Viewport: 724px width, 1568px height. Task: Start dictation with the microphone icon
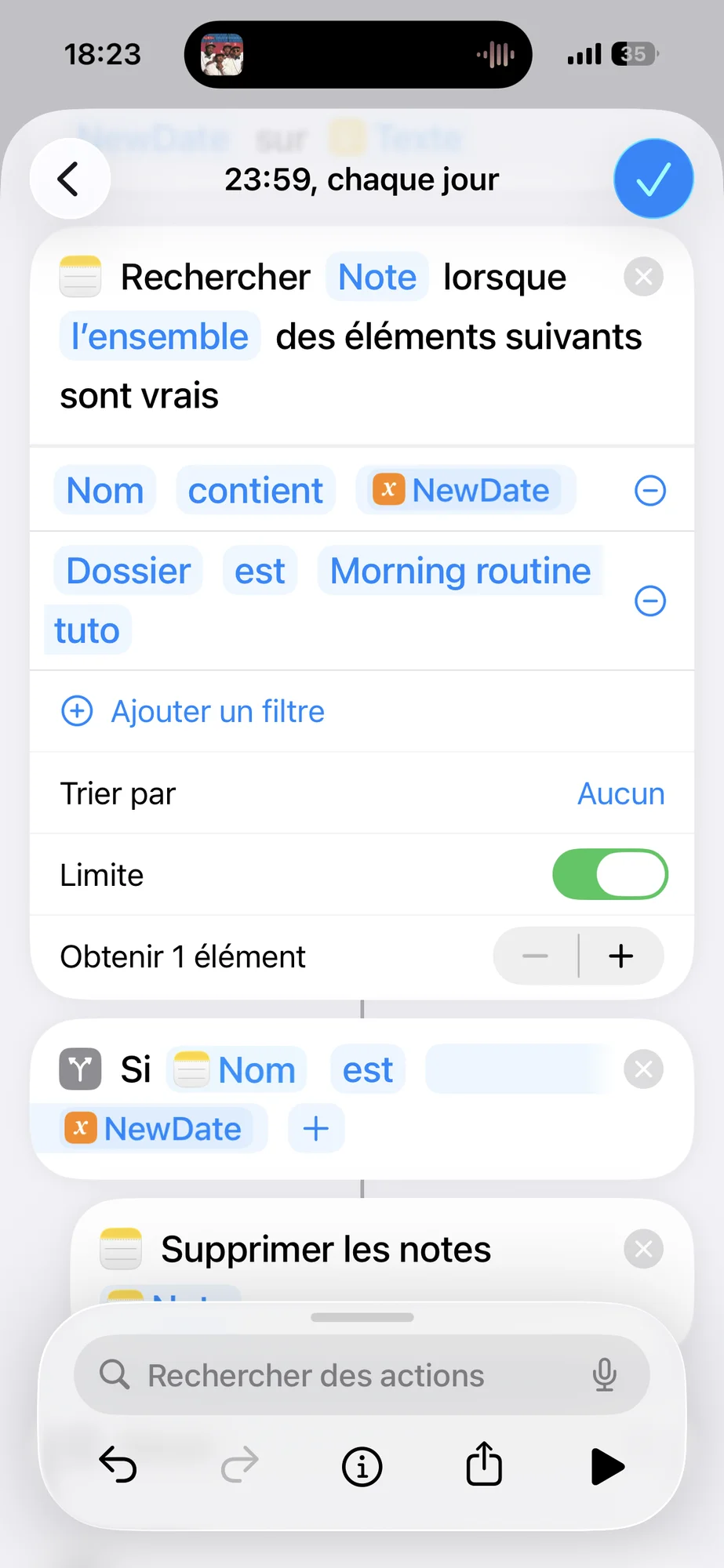[x=604, y=1375]
